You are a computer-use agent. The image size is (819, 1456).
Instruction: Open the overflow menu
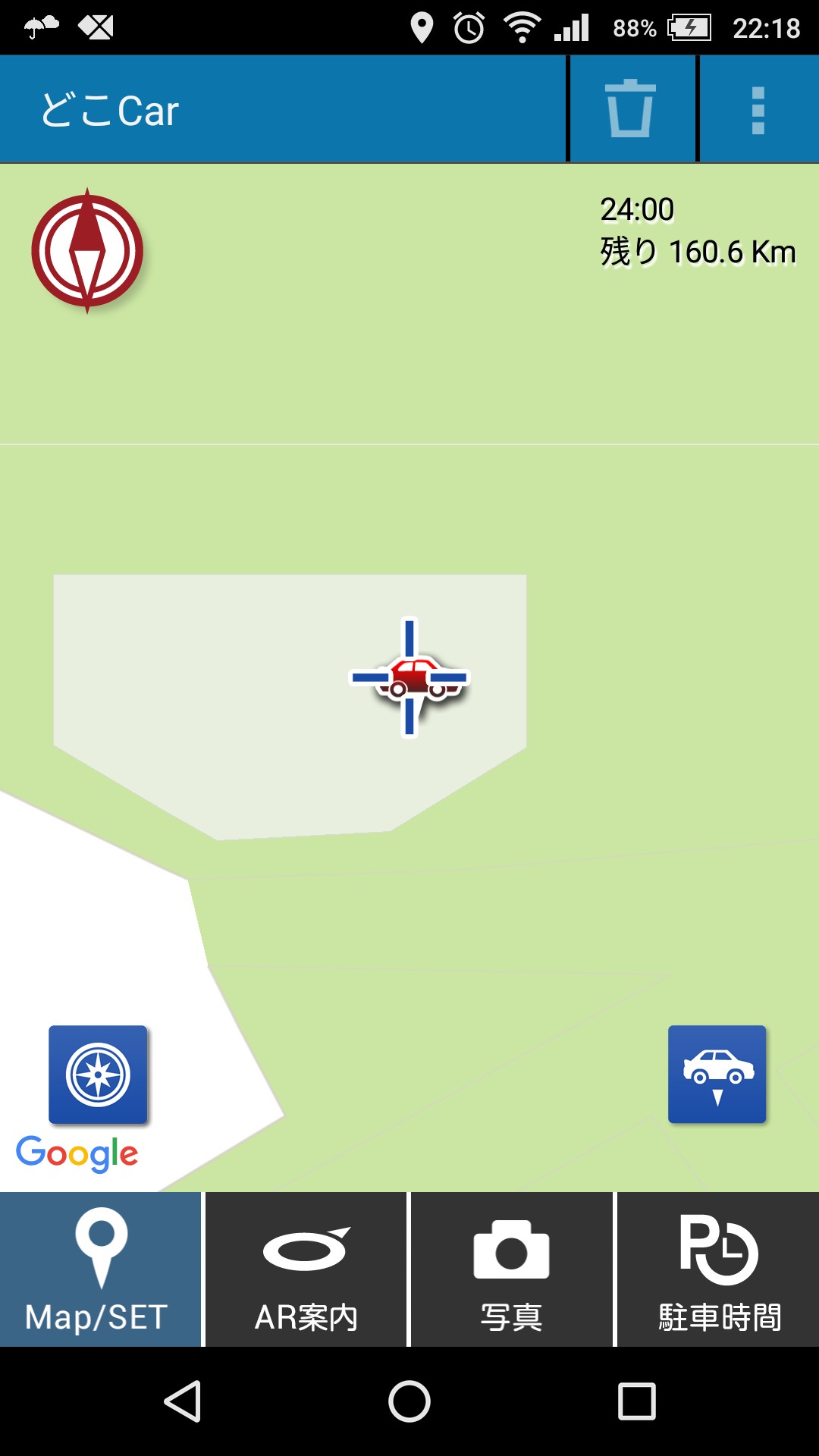tap(758, 111)
